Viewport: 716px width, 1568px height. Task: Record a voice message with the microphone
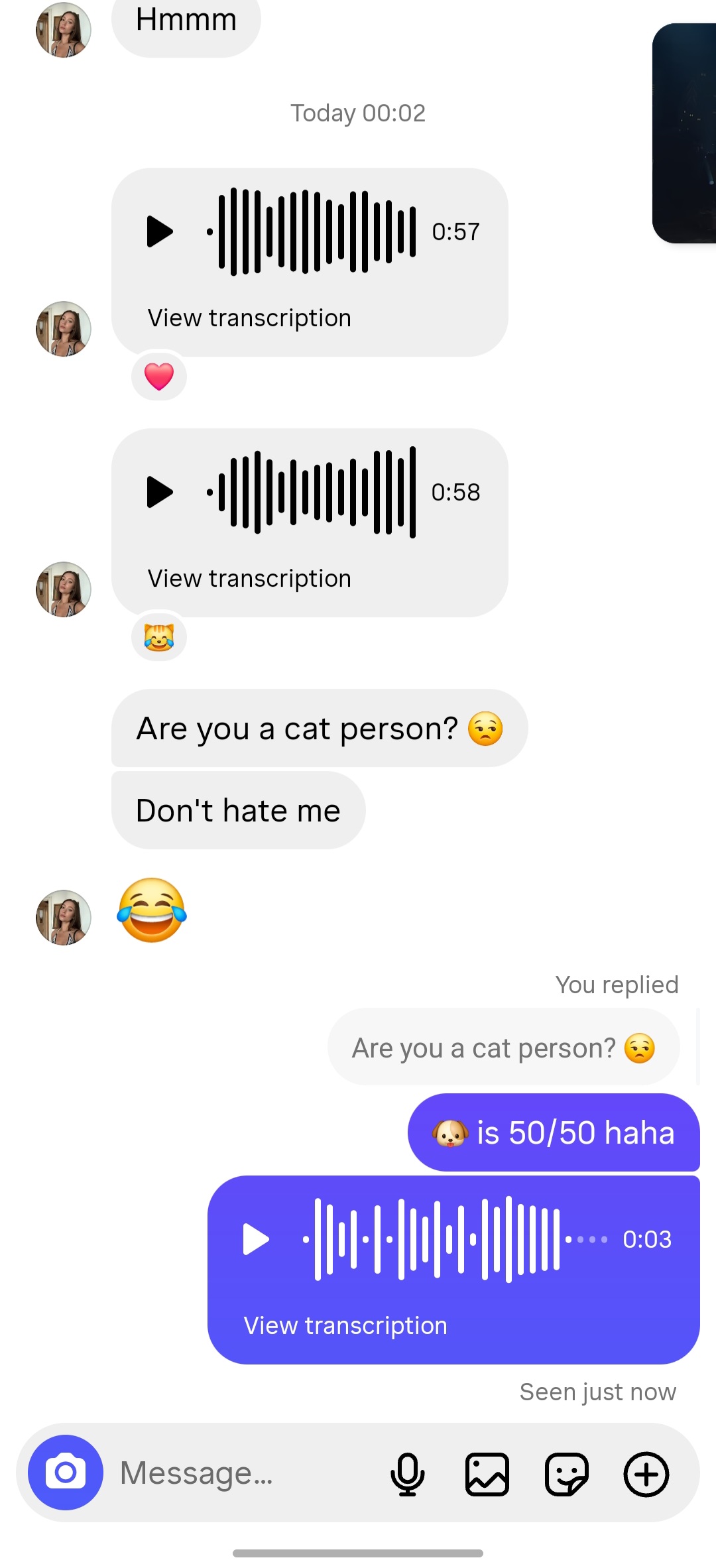[x=407, y=1474]
